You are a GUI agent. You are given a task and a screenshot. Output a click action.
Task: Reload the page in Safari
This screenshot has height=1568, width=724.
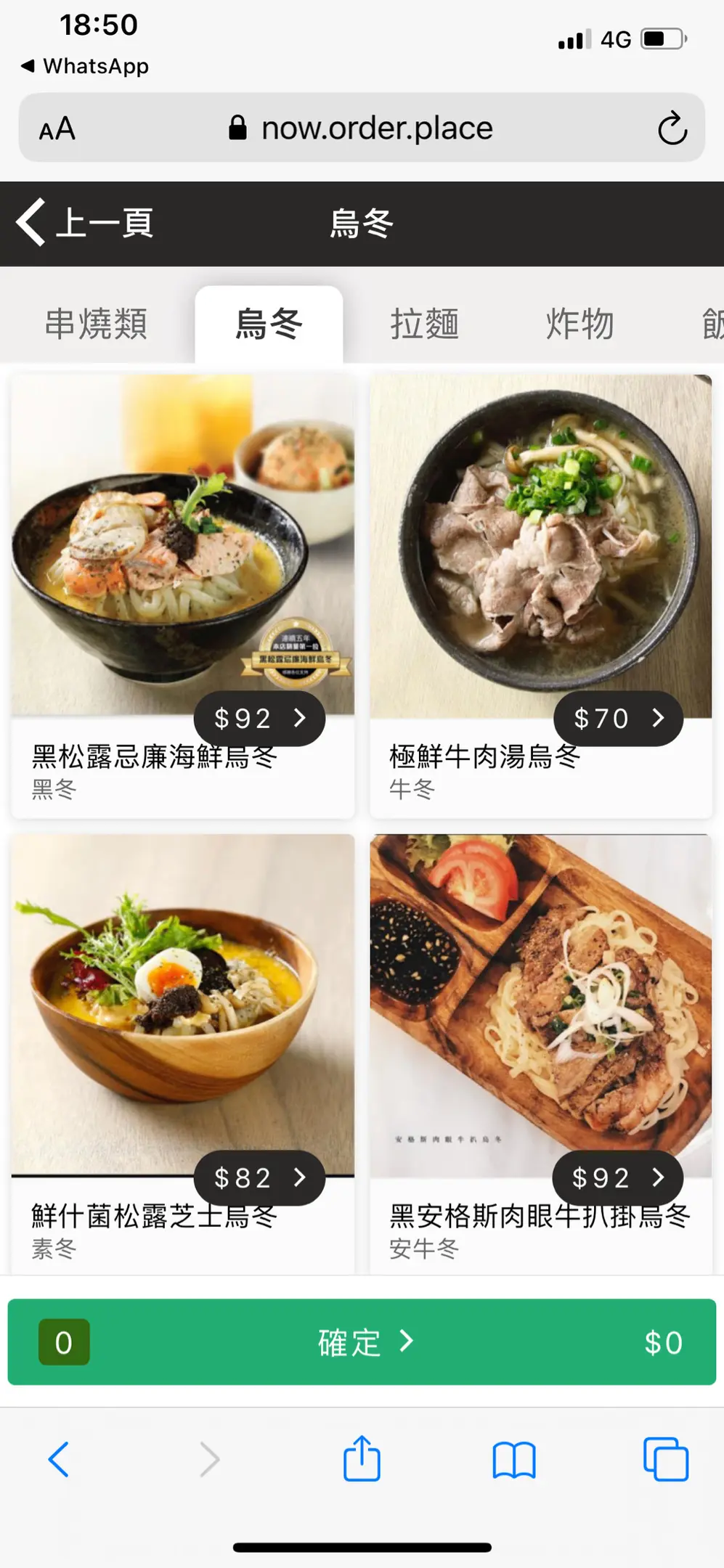pos(672,128)
